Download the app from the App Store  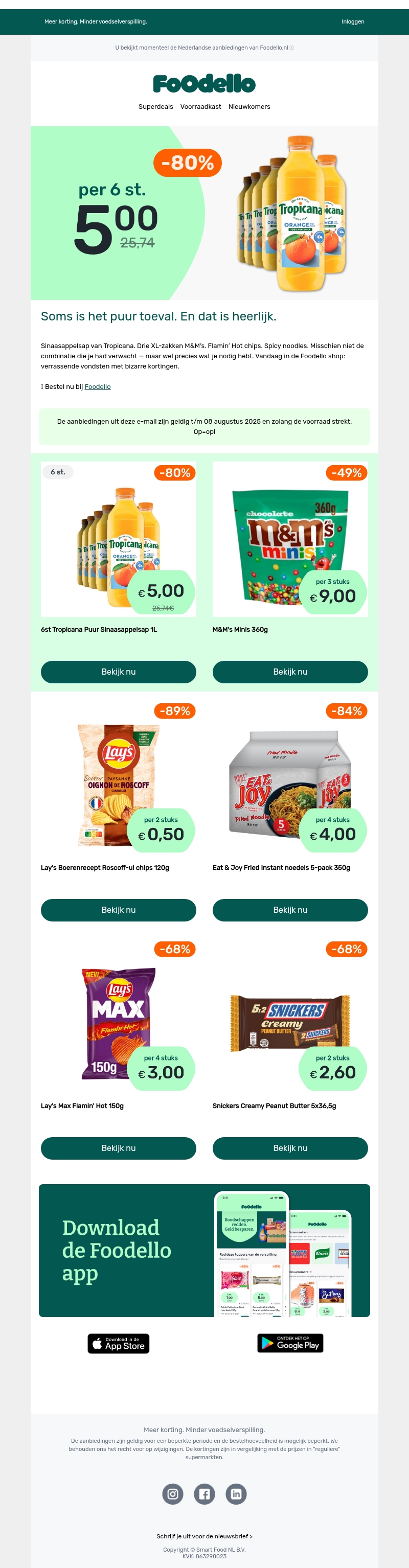pos(118,1344)
